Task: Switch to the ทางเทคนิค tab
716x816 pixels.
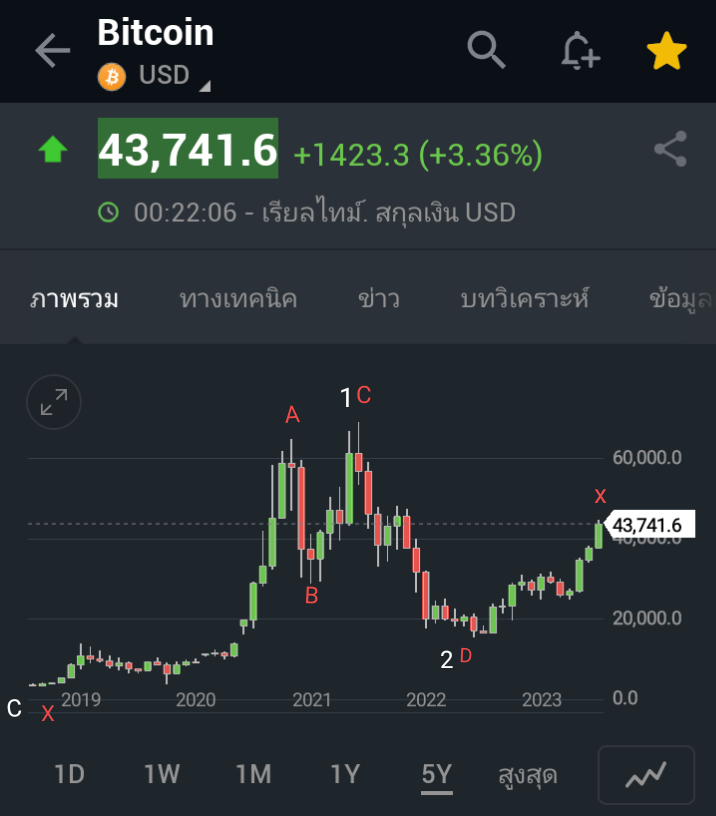Action: coord(238,298)
